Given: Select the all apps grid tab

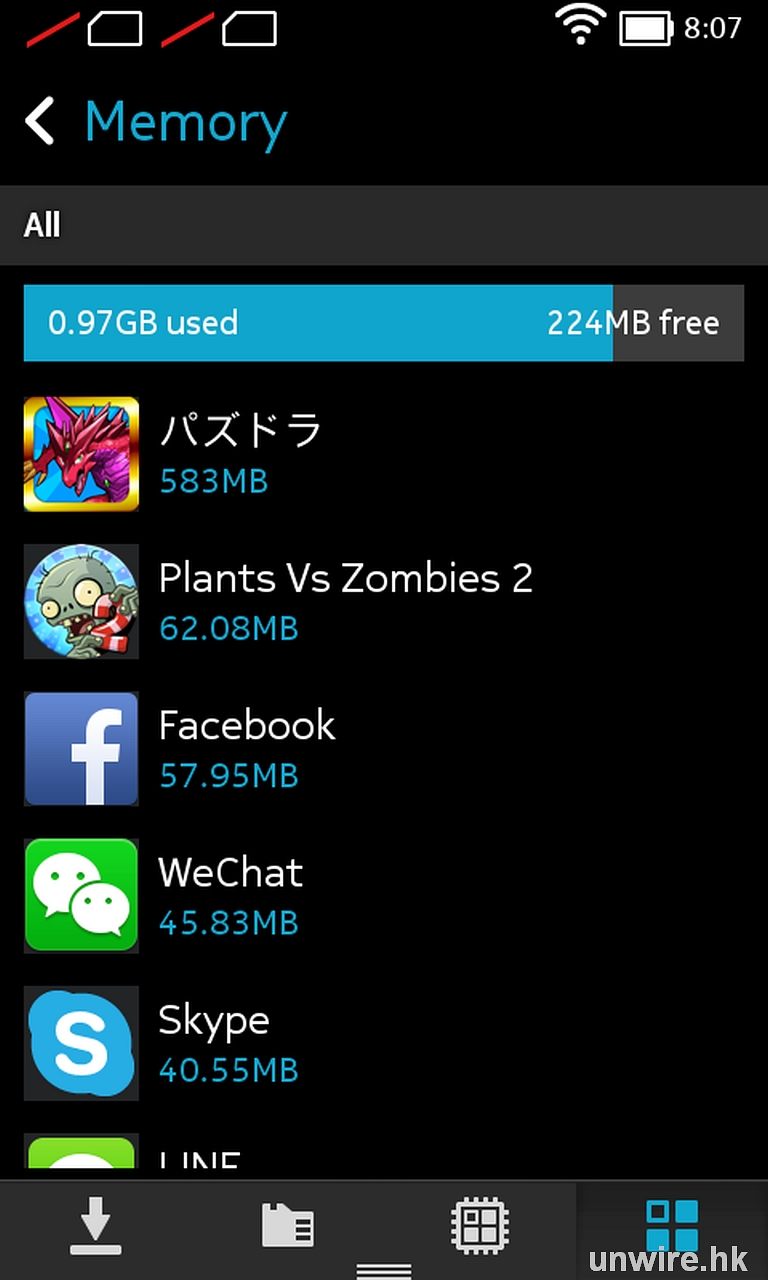Looking at the screenshot, I should coord(672,1226).
